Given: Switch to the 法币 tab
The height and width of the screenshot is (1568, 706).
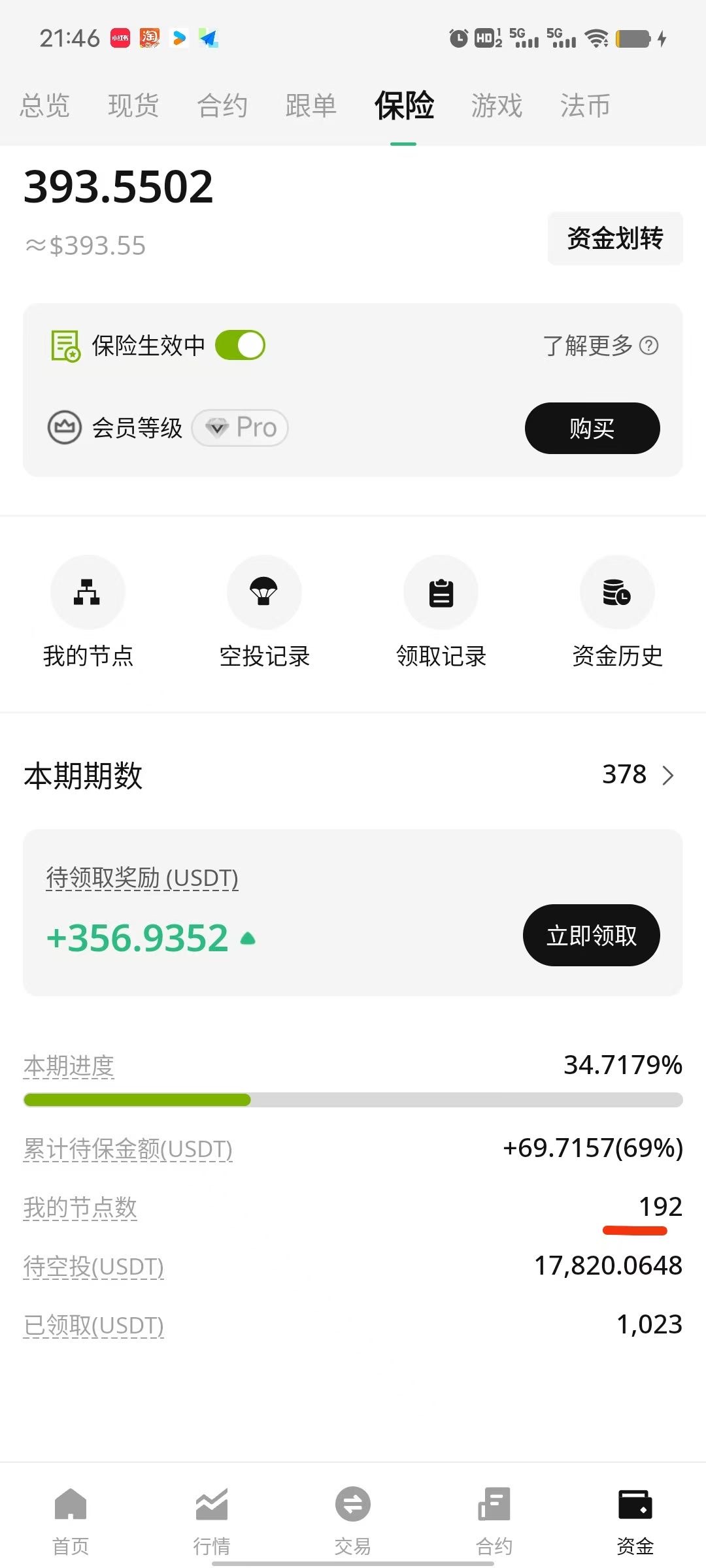Looking at the screenshot, I should [x=585, y=106].
